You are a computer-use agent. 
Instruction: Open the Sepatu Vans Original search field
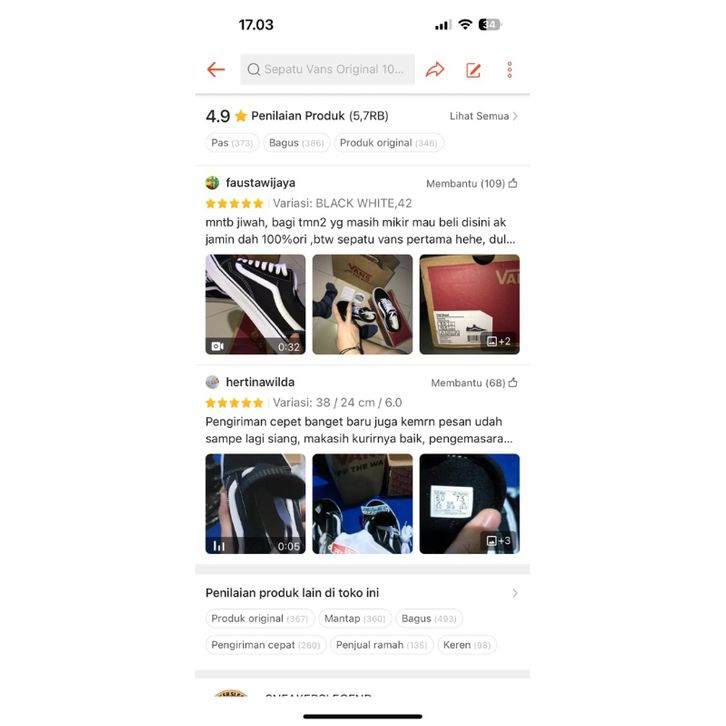pyautogui.click(x=328, y=70)
